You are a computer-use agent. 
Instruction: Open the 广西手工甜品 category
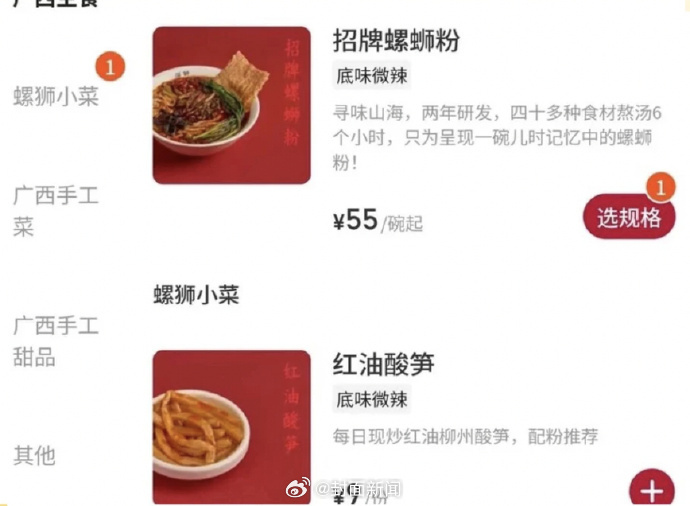(56, 341)
